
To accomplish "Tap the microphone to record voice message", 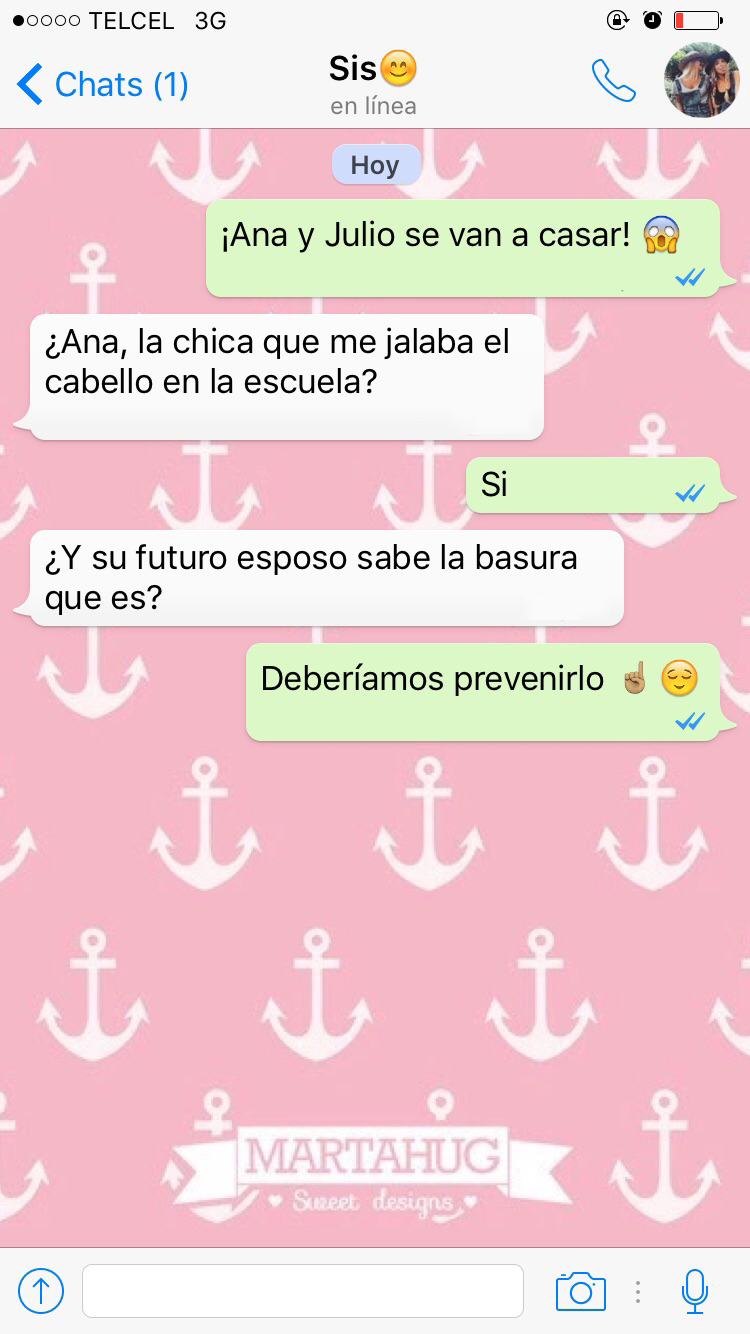I will pos(695,1291).
